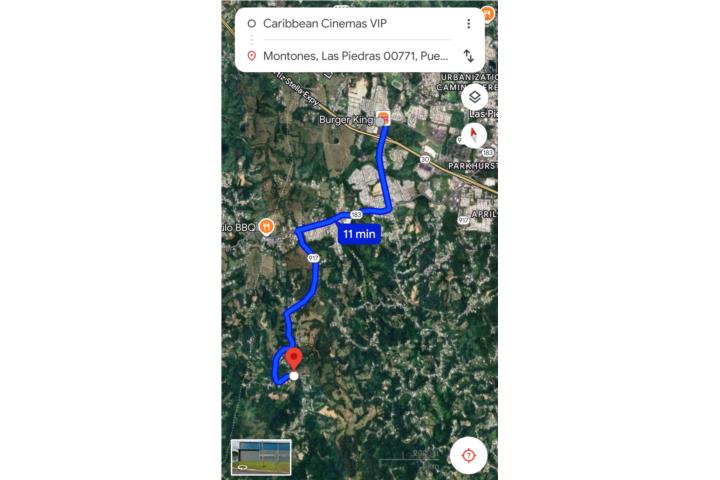
Task: Swap start and destination points
Action: click(x=468, y=56)
